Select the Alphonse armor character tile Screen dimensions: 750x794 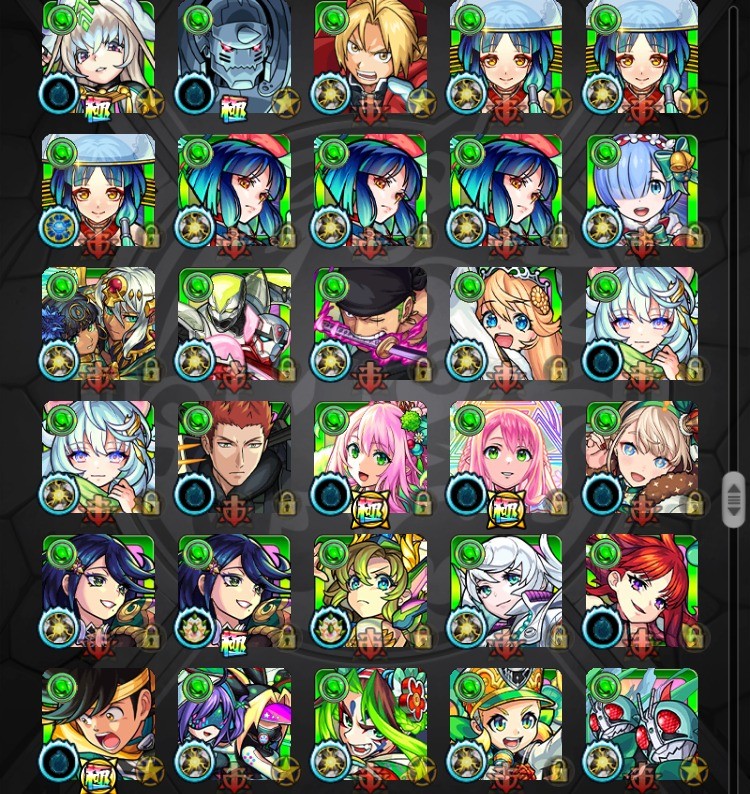tap(234, 57)
